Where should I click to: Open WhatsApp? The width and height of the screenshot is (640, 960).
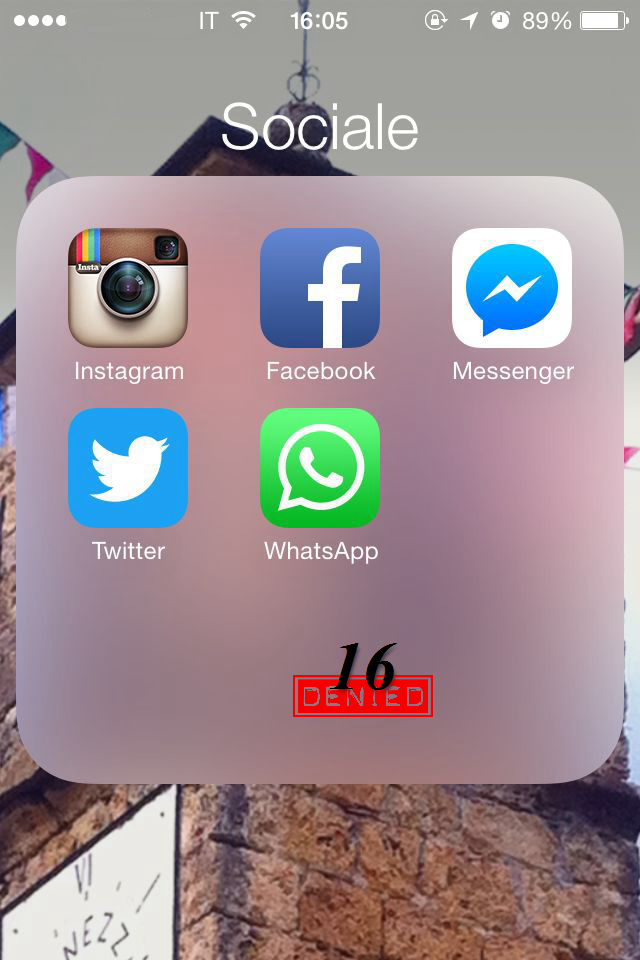(320, 468)
